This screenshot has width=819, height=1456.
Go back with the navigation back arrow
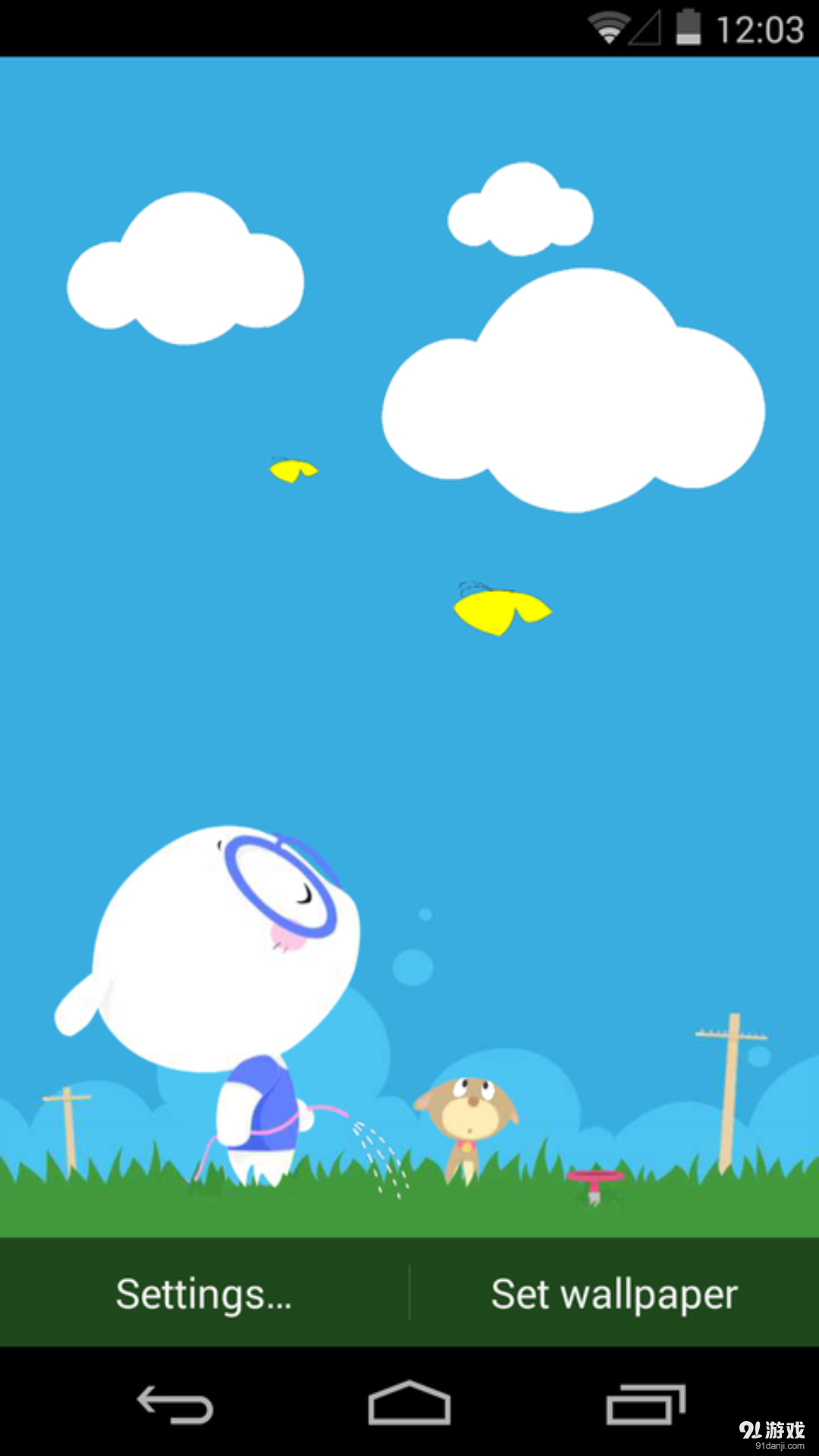coord(175,1404)
